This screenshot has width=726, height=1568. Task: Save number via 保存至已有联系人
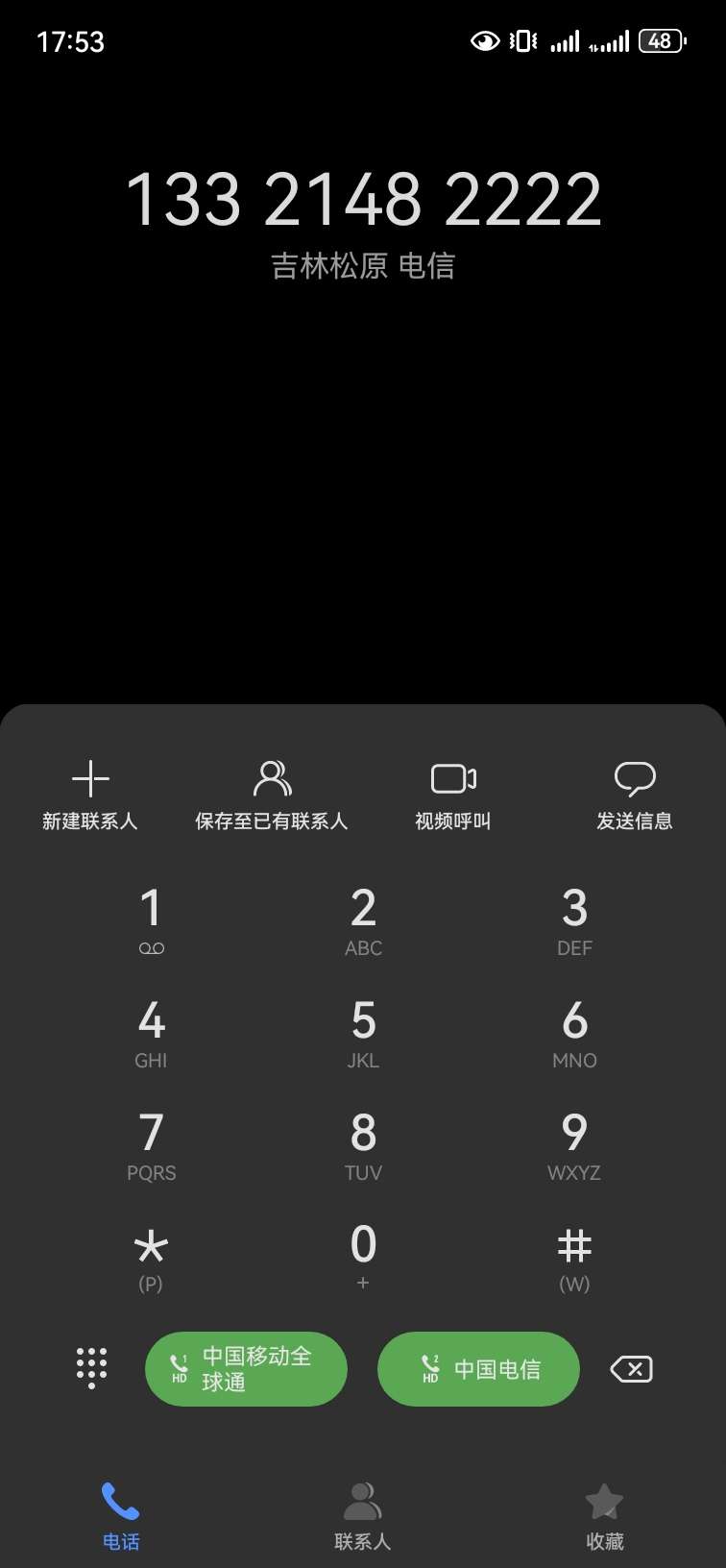coord(272,795)
